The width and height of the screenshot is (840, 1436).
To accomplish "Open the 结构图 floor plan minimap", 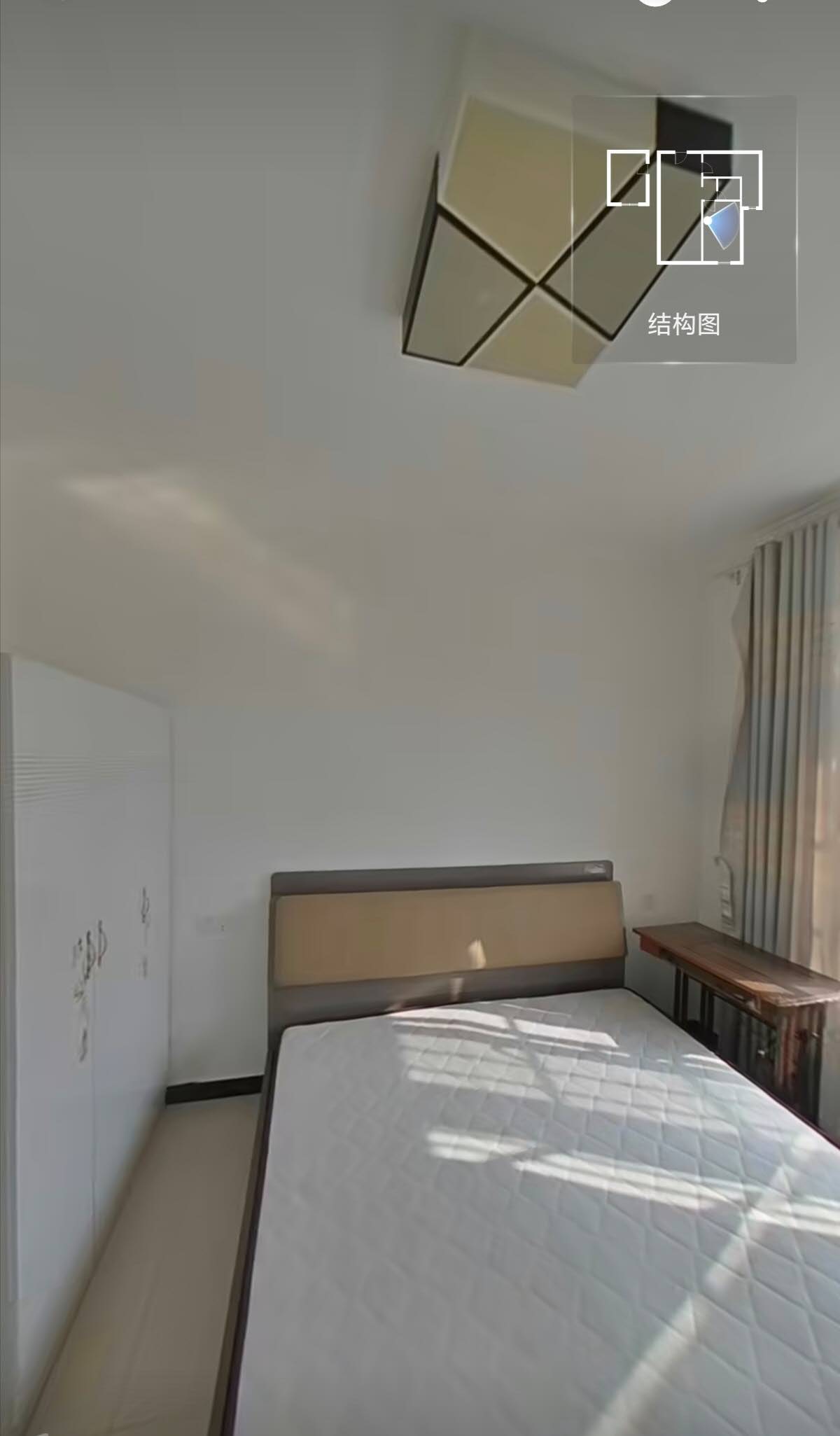I will coord(684,230).
